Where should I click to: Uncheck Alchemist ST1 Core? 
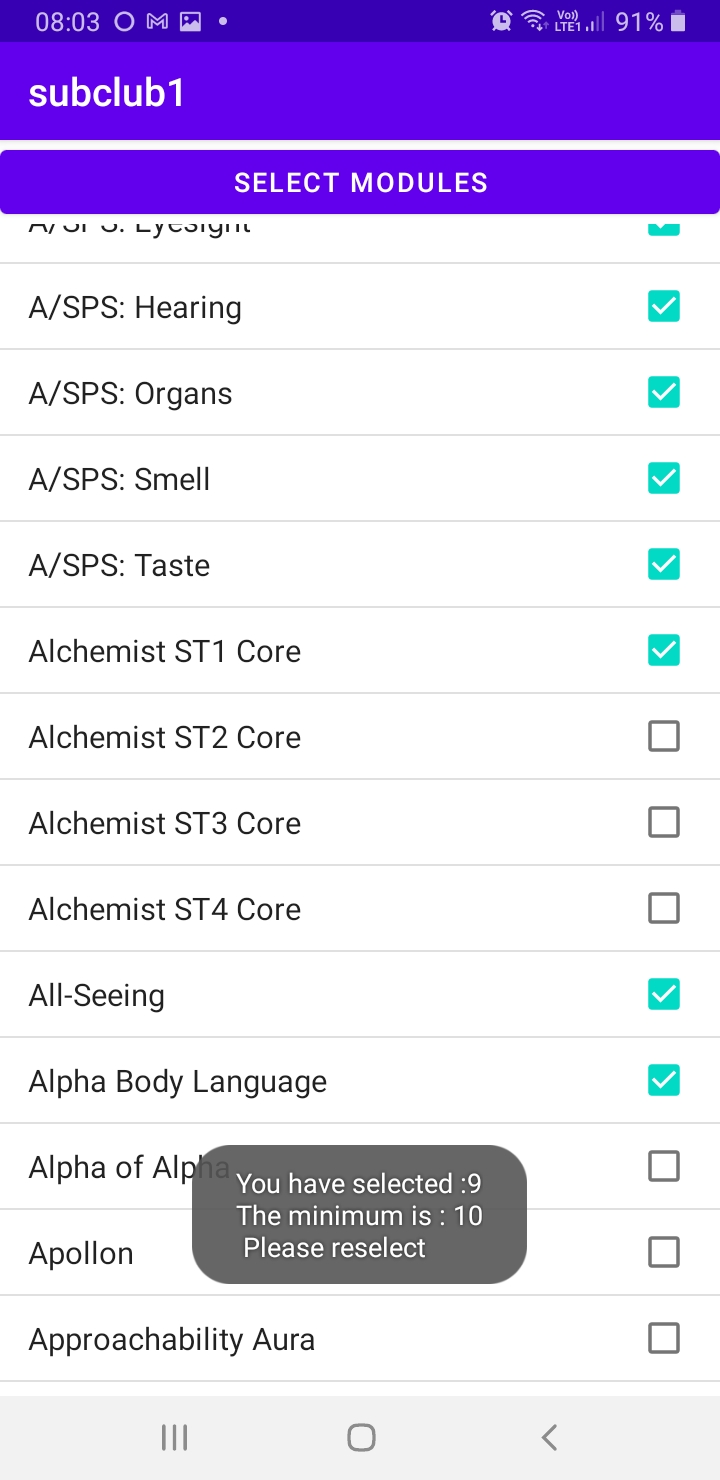tap(664, 650)
